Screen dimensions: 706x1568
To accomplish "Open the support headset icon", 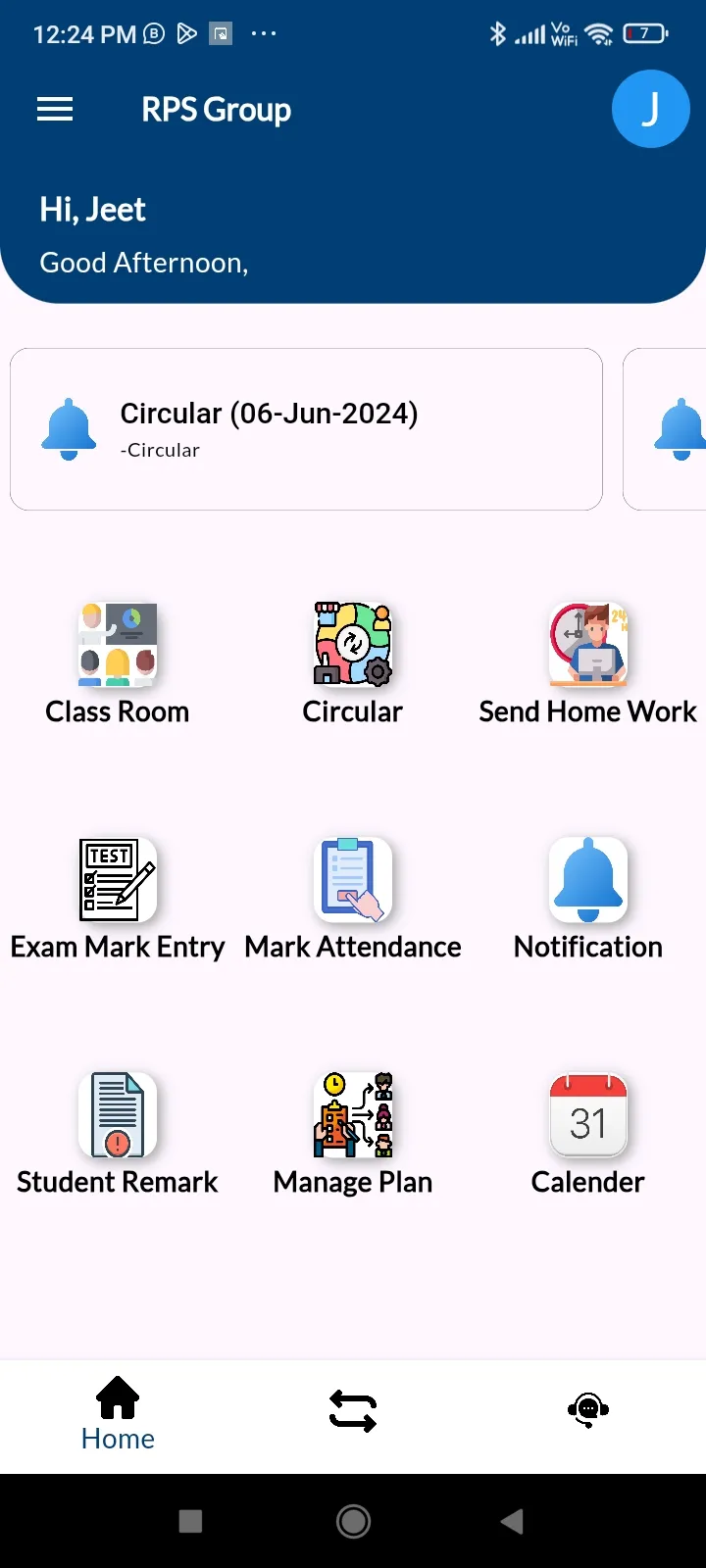I will pos(587,1411).
